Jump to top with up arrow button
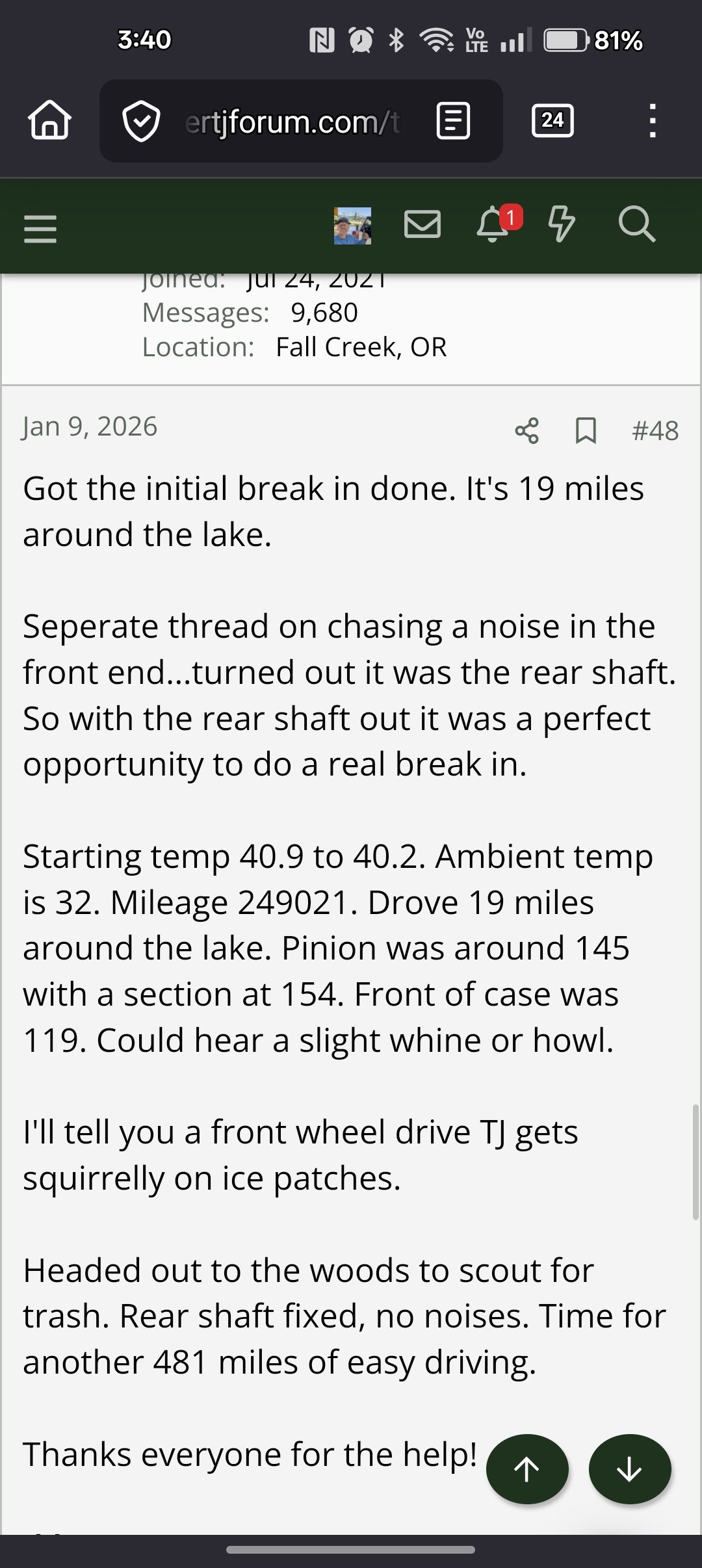 (x=527, y=1469)
